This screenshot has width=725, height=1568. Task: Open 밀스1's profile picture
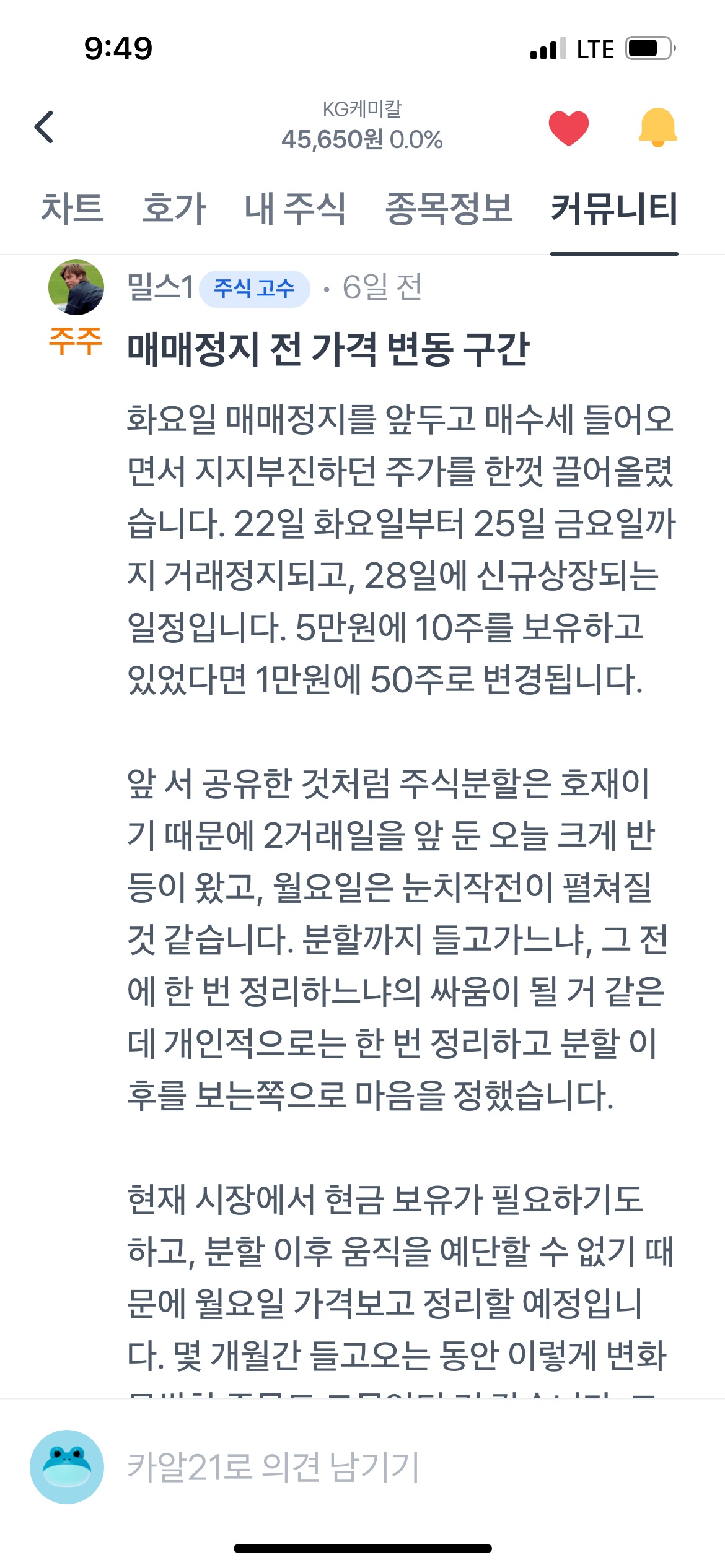76,287
